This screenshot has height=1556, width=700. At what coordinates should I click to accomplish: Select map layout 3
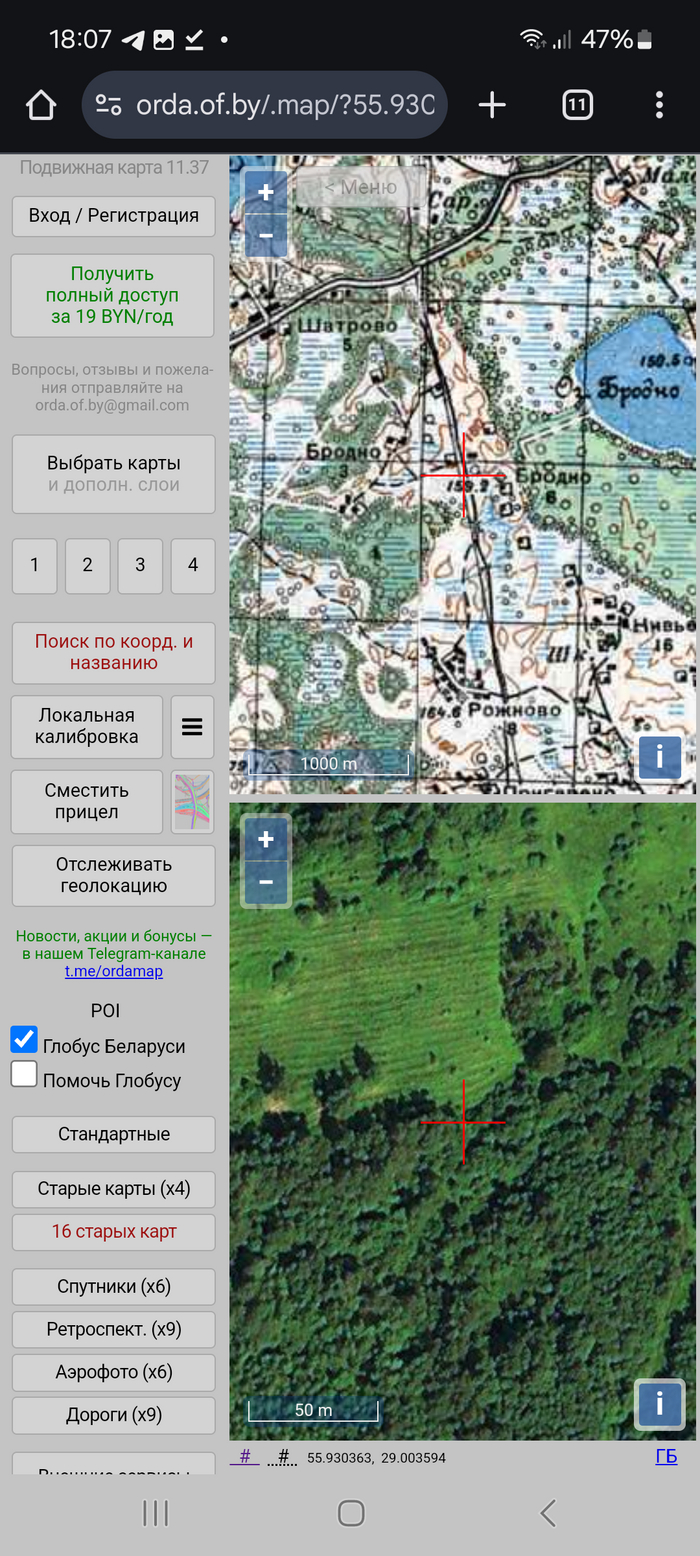coord(140,565)
